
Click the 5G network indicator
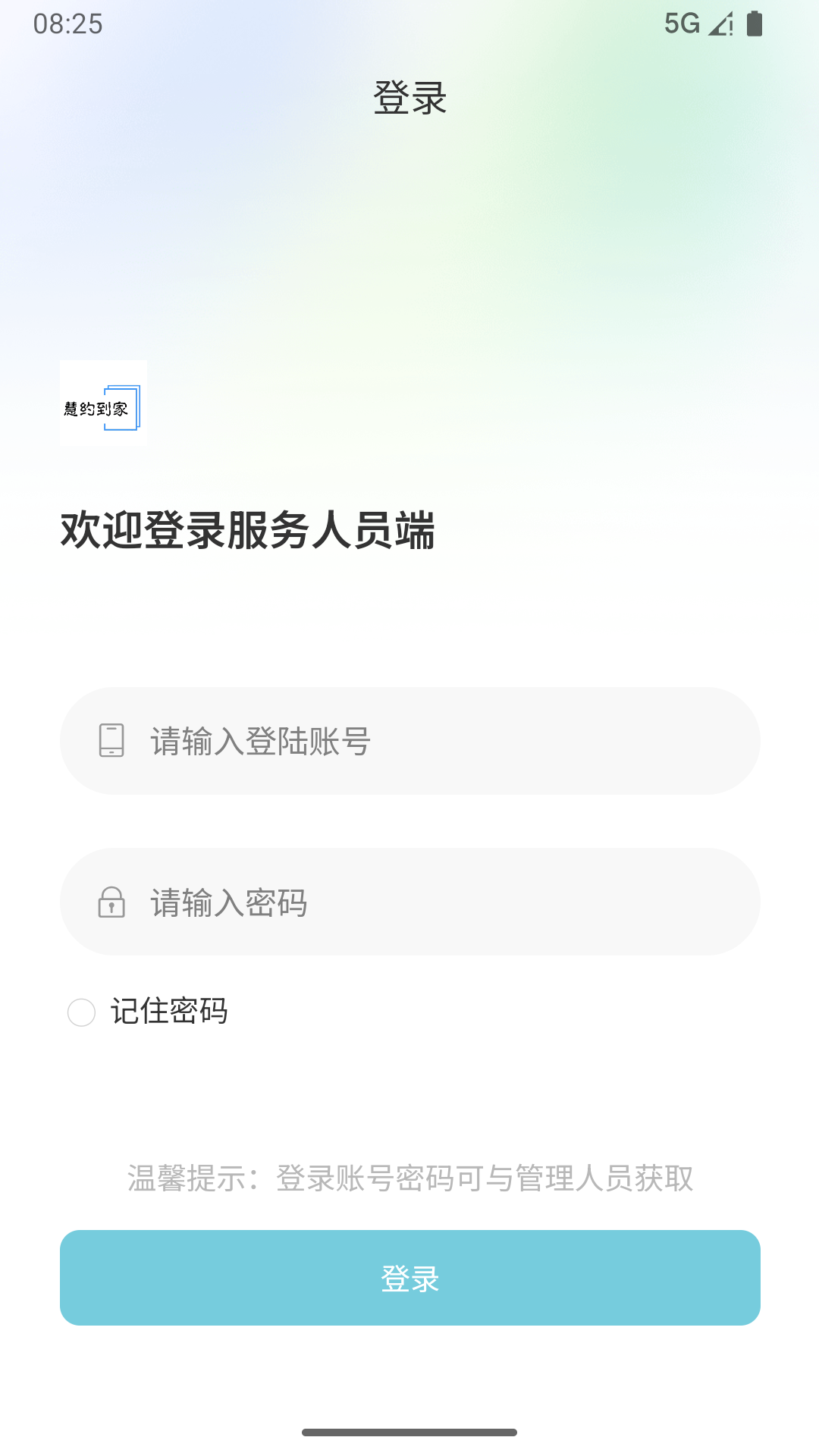(x=681, y=24)
